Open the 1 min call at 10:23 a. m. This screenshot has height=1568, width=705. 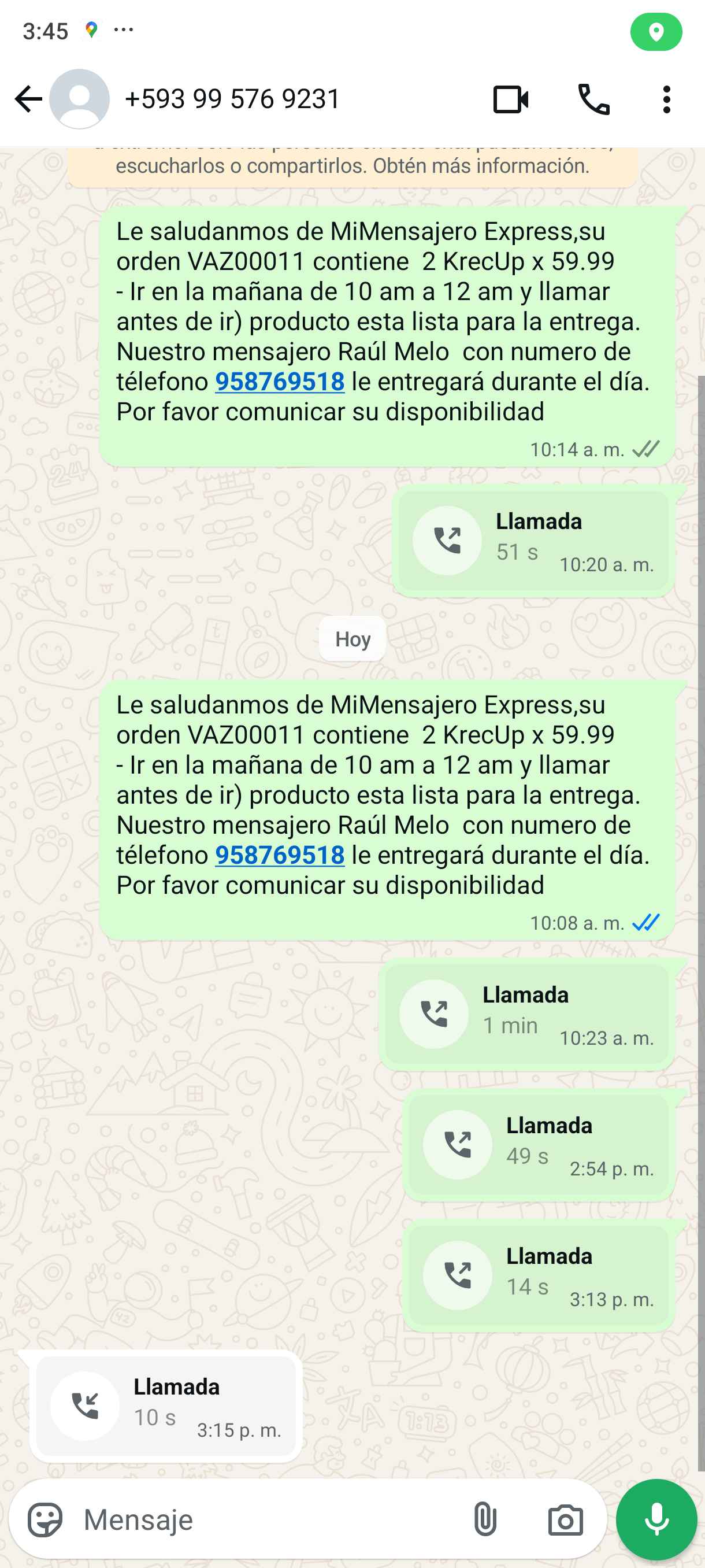tap(527, 1014)
